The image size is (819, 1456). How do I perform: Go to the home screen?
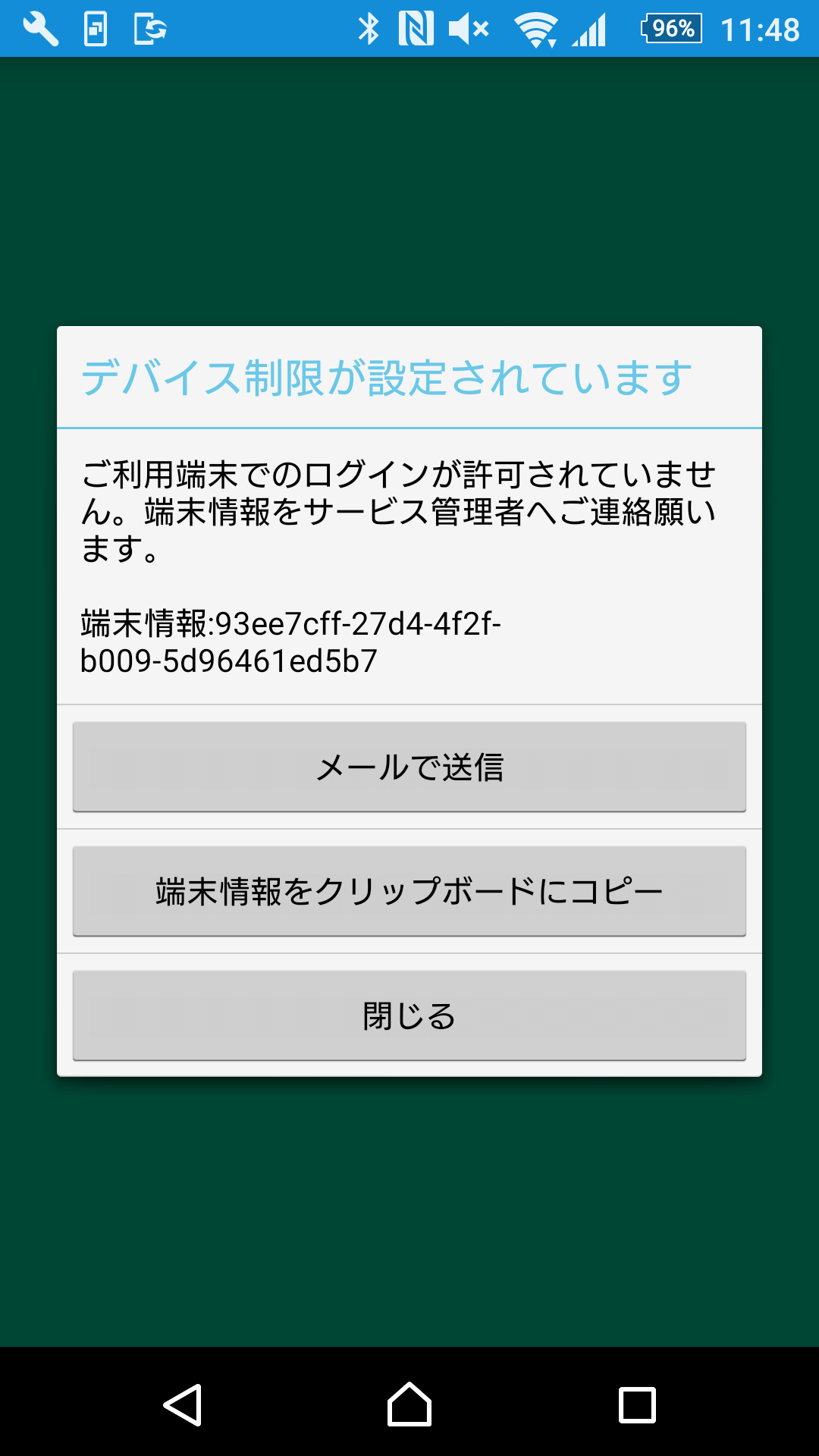(x=409, y=1404)
